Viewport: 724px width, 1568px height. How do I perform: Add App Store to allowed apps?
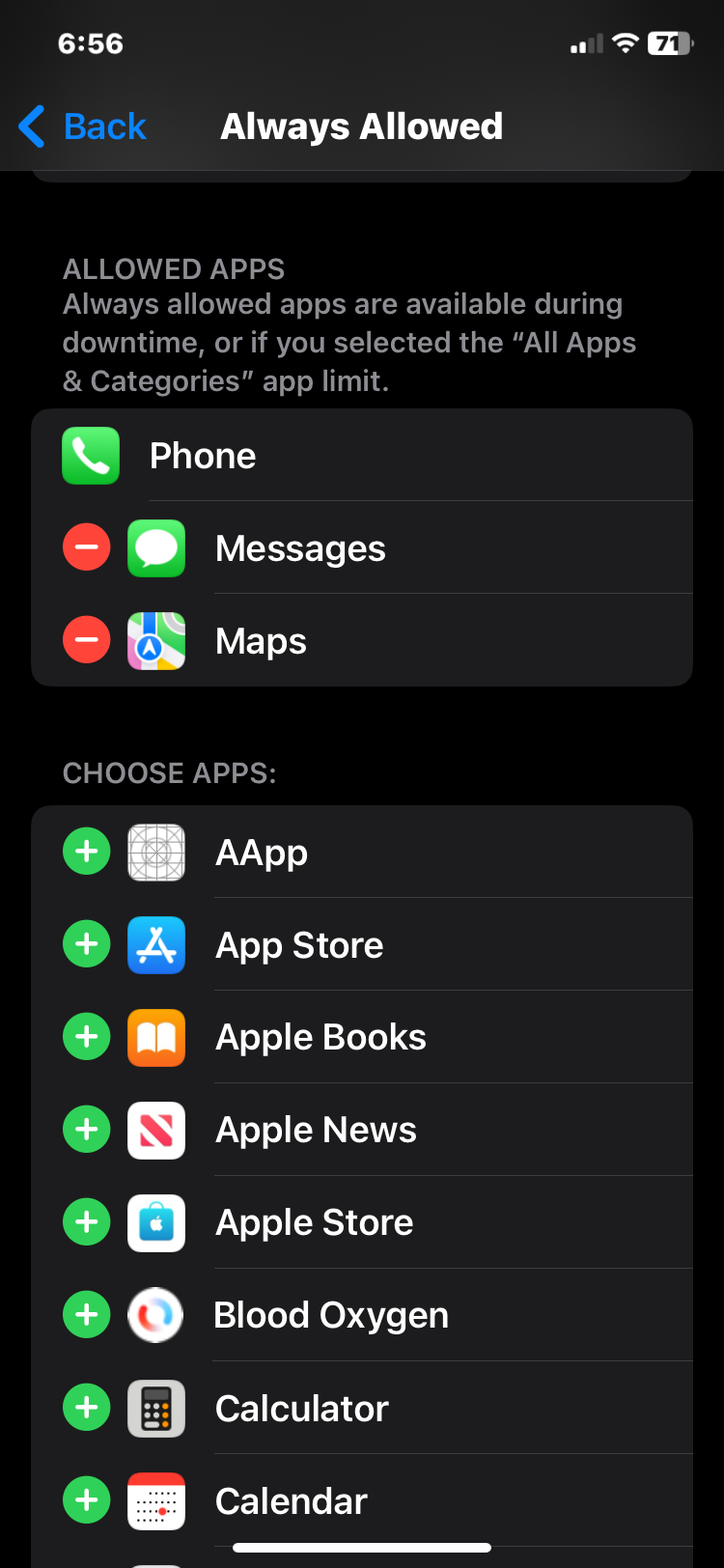tap(87, 944)
